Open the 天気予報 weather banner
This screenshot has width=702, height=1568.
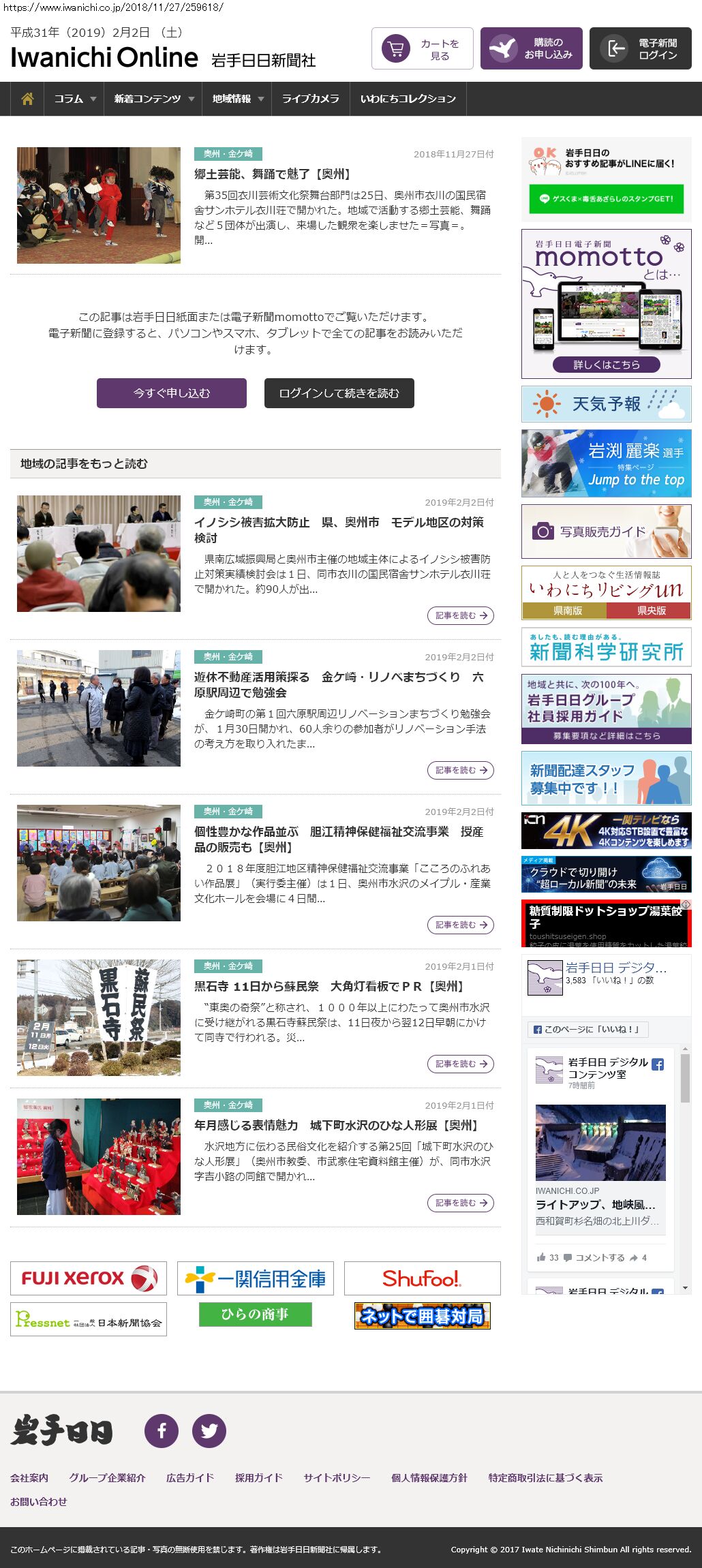click(x=607, y=404)
